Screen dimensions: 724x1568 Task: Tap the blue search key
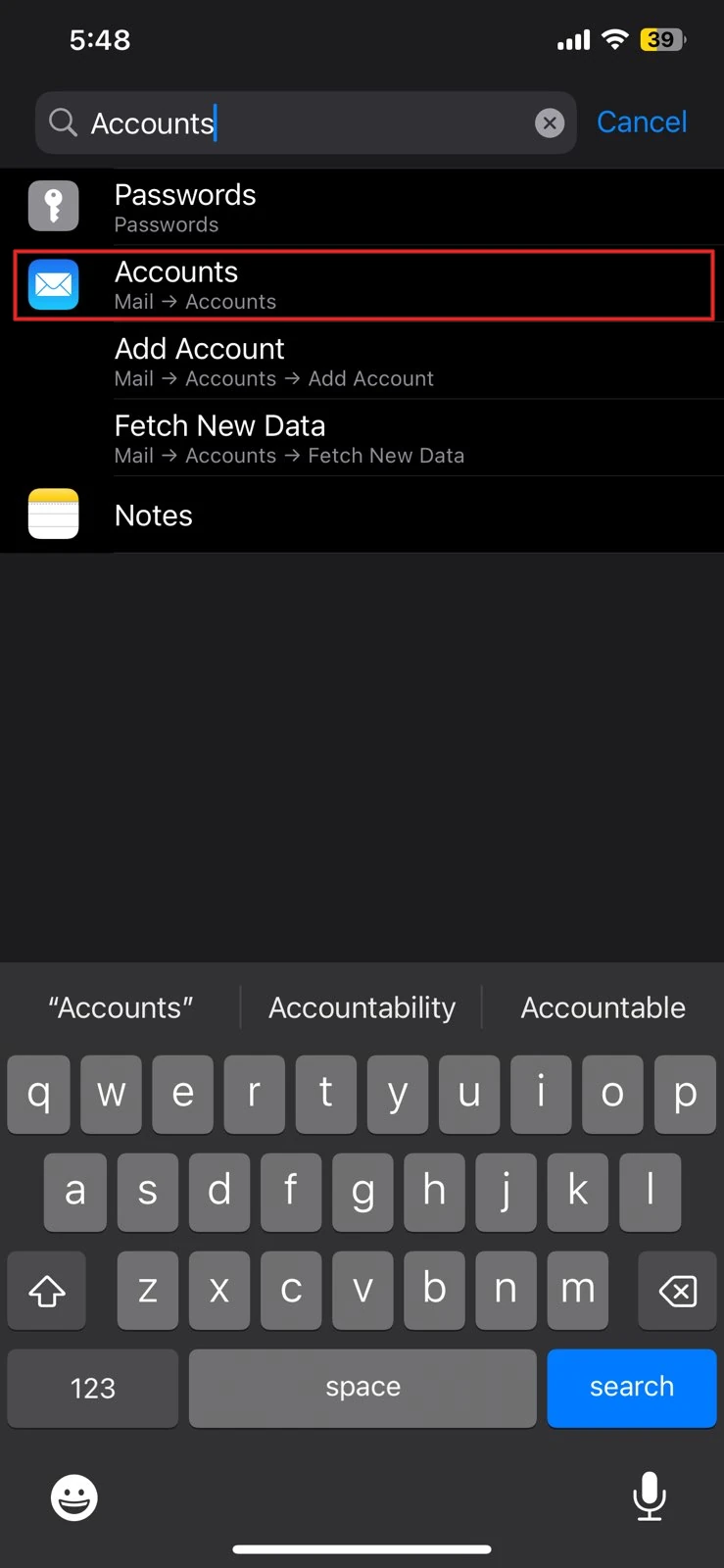pyautogui.click(x=632, y=1387)
